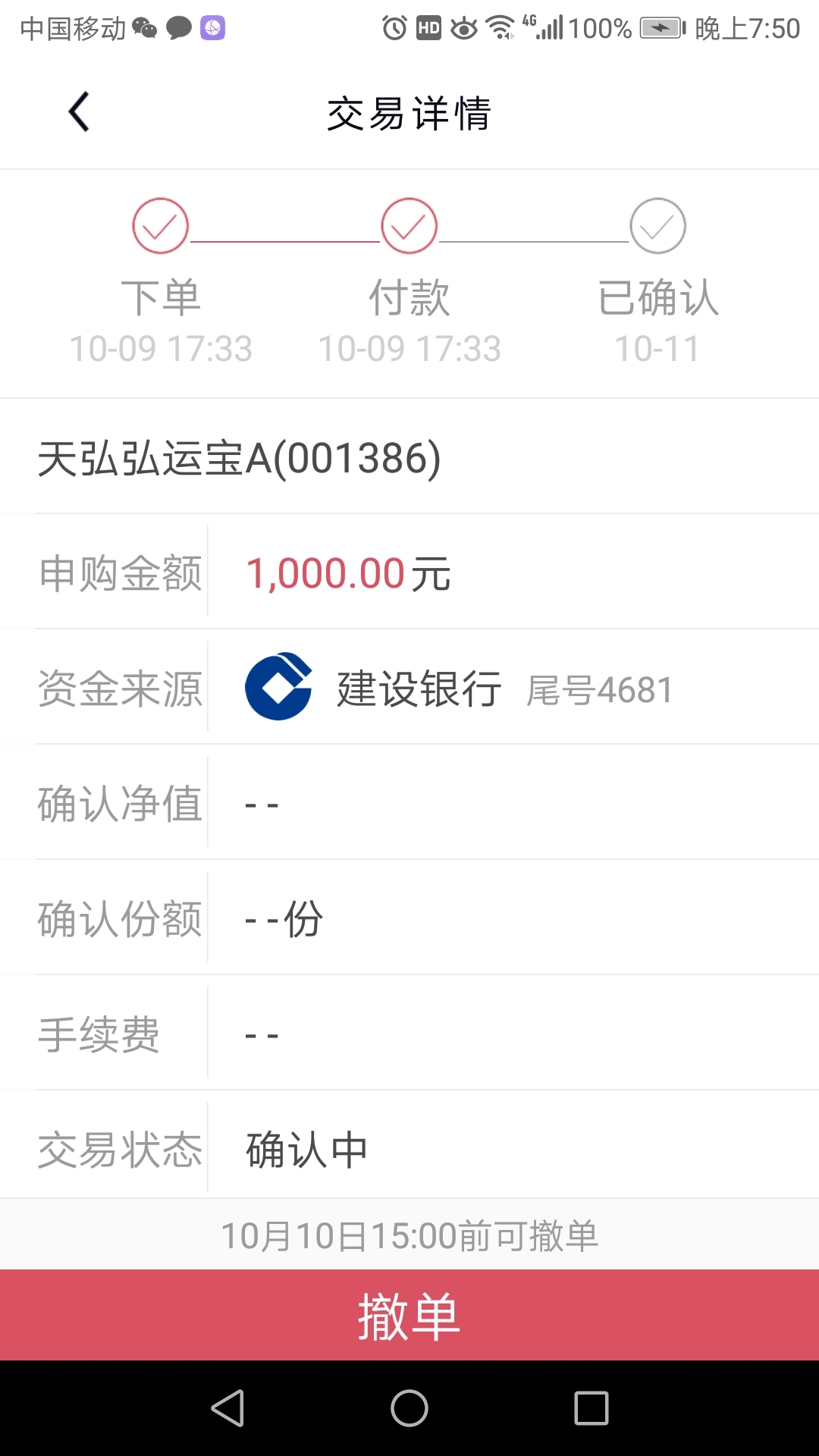The image size is (819, 1456).
Task: Go back from the 交易详情 page
Action: [79, 112]
